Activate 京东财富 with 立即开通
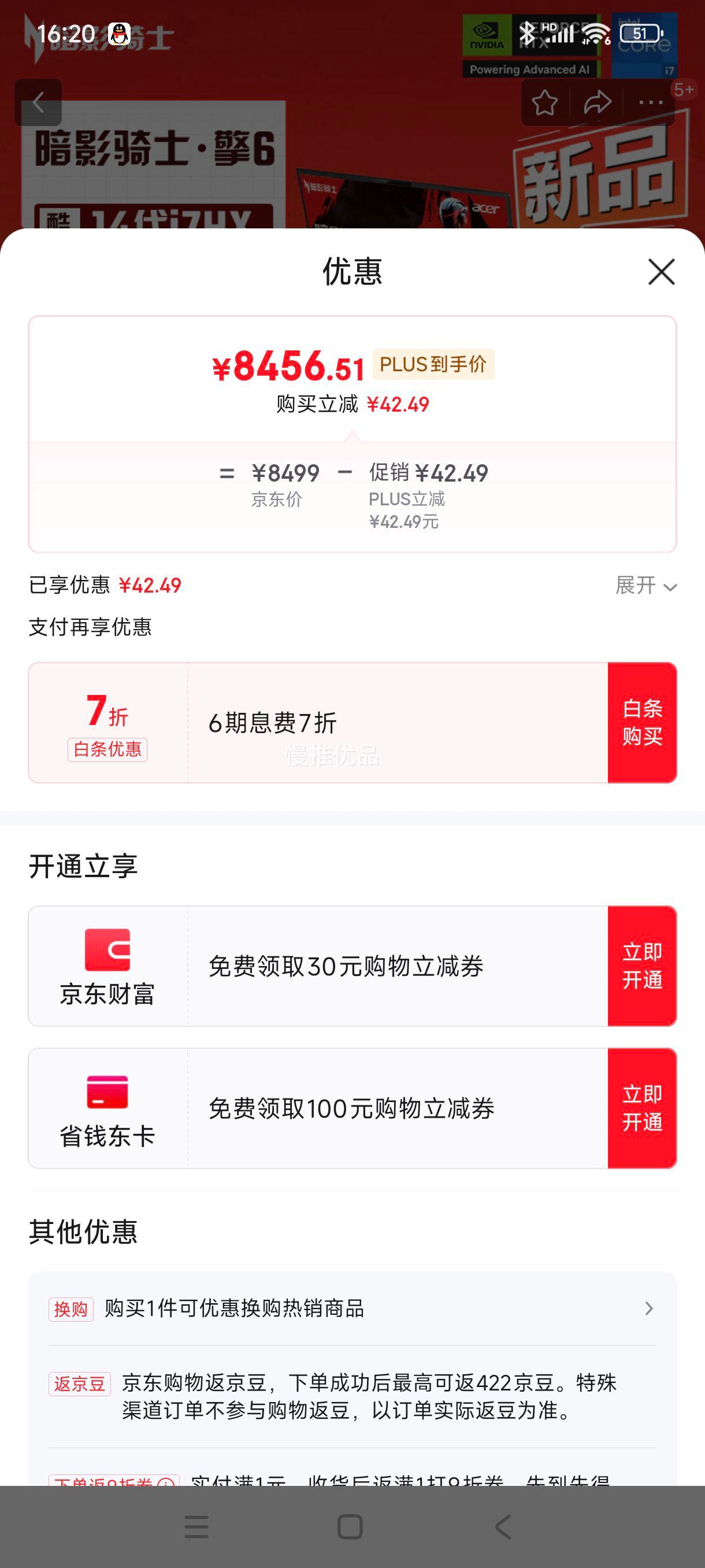The image size is (705, 1568). pos(642,966)
